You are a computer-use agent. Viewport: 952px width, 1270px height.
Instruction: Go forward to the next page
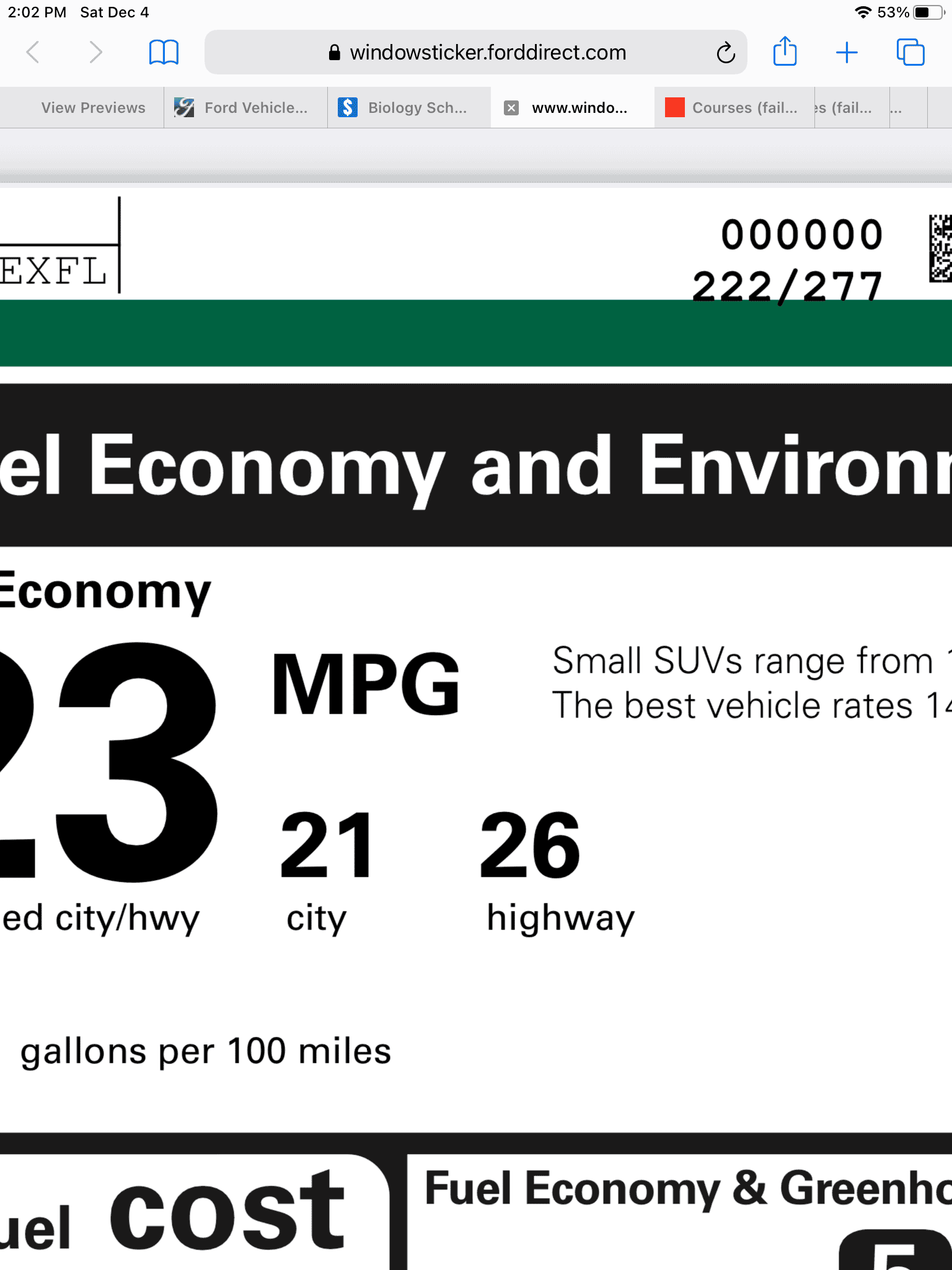[x=95, y=52]
